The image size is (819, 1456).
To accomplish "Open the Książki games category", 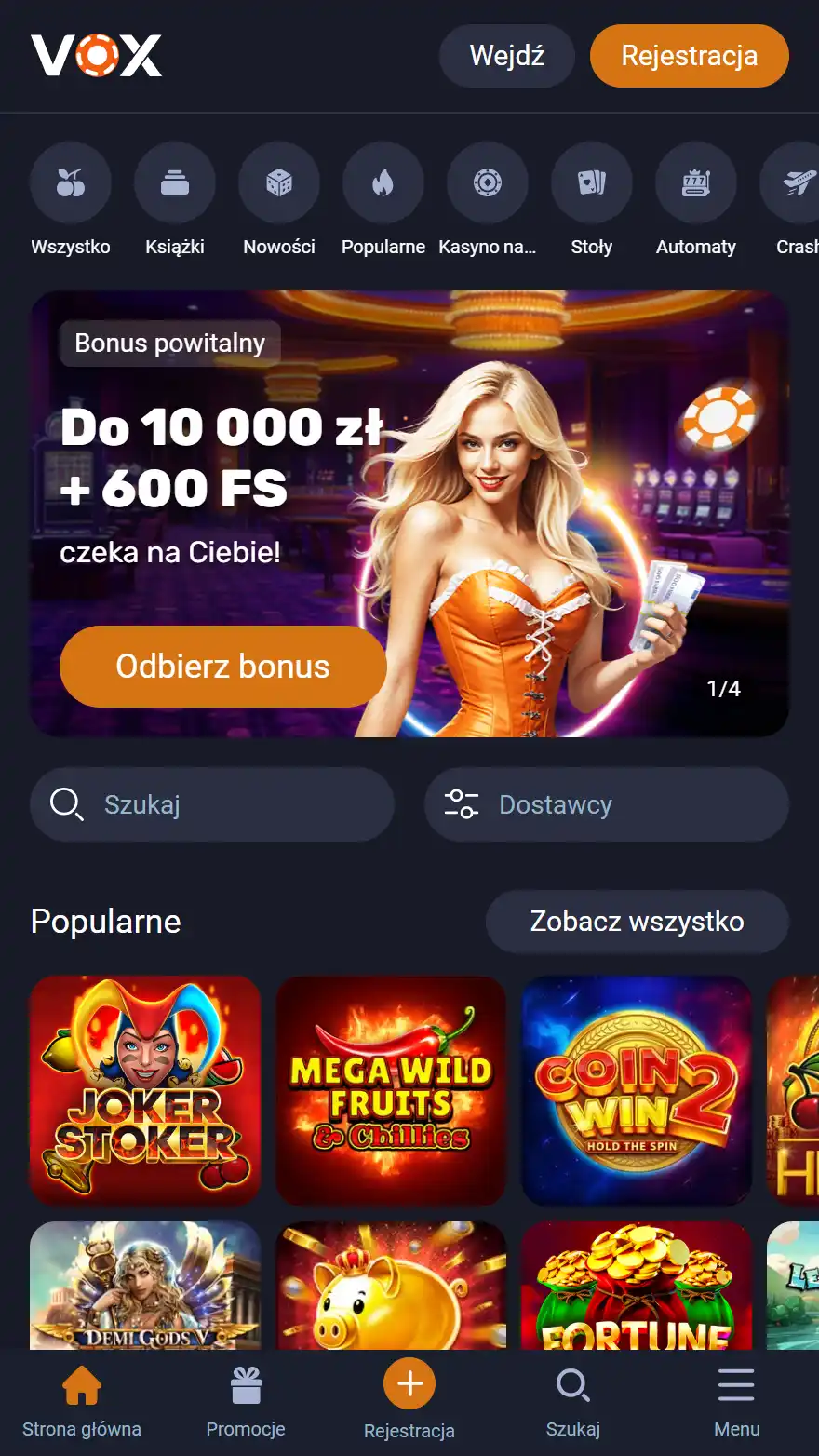I will [x=175, y=182].
